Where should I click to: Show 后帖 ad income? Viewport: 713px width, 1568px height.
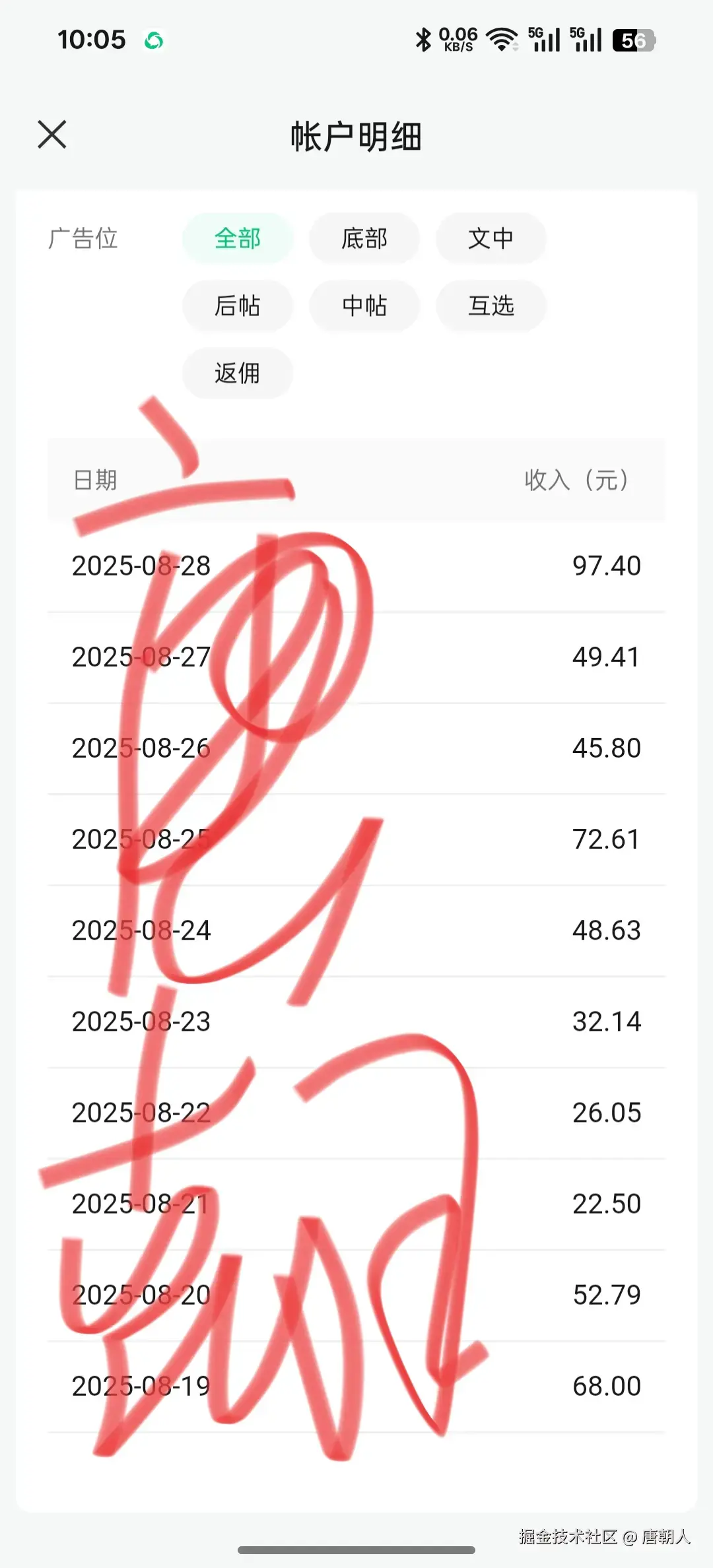click(x=238, y=306)
